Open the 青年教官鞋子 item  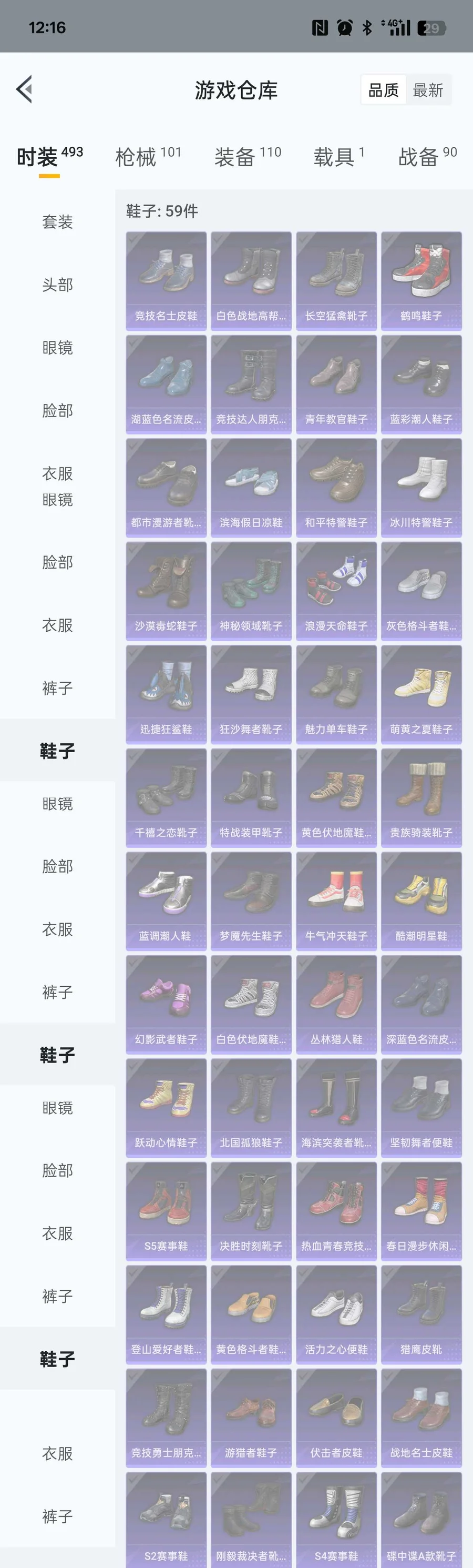pos(336,385)
